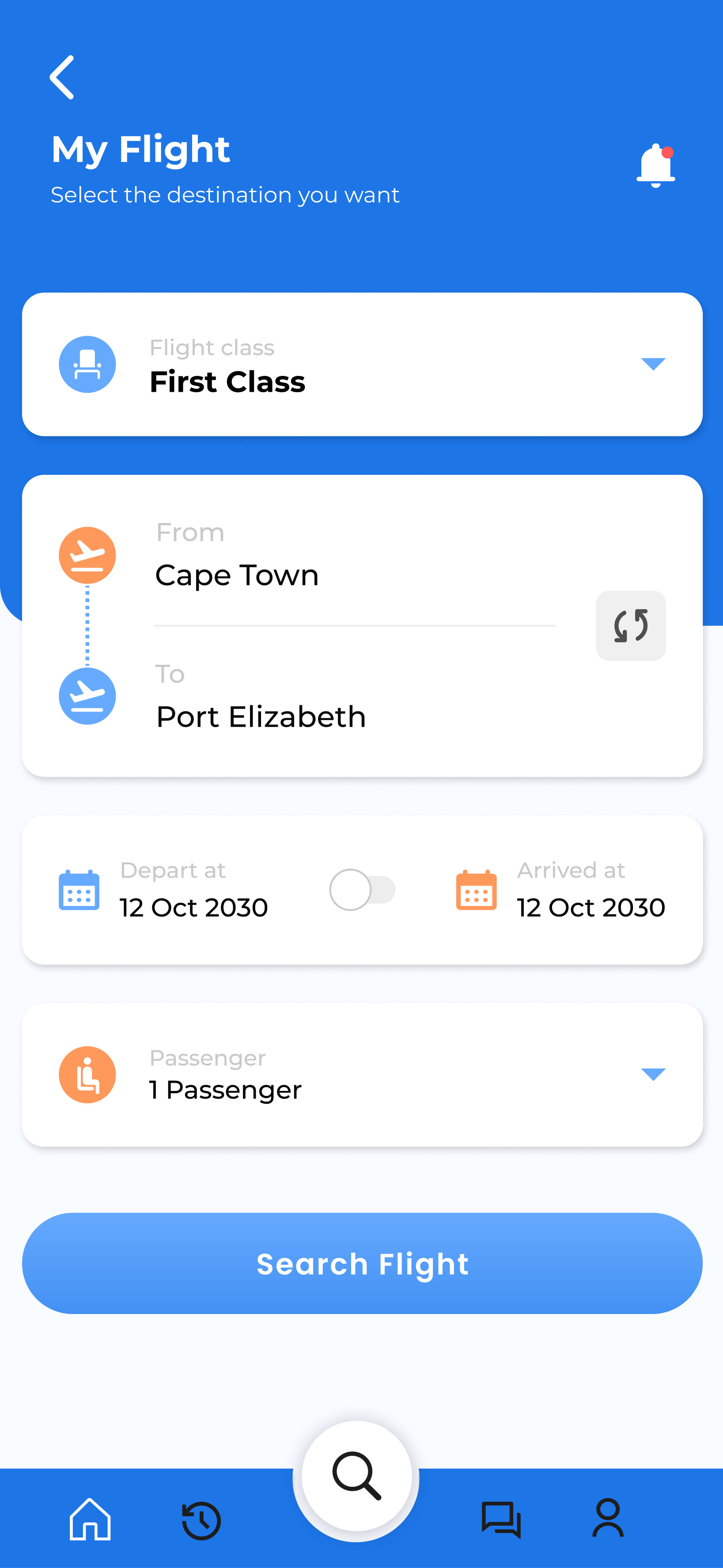Open the messages tab
This screenshot has width=723, height=1568.
point(501,1519)
